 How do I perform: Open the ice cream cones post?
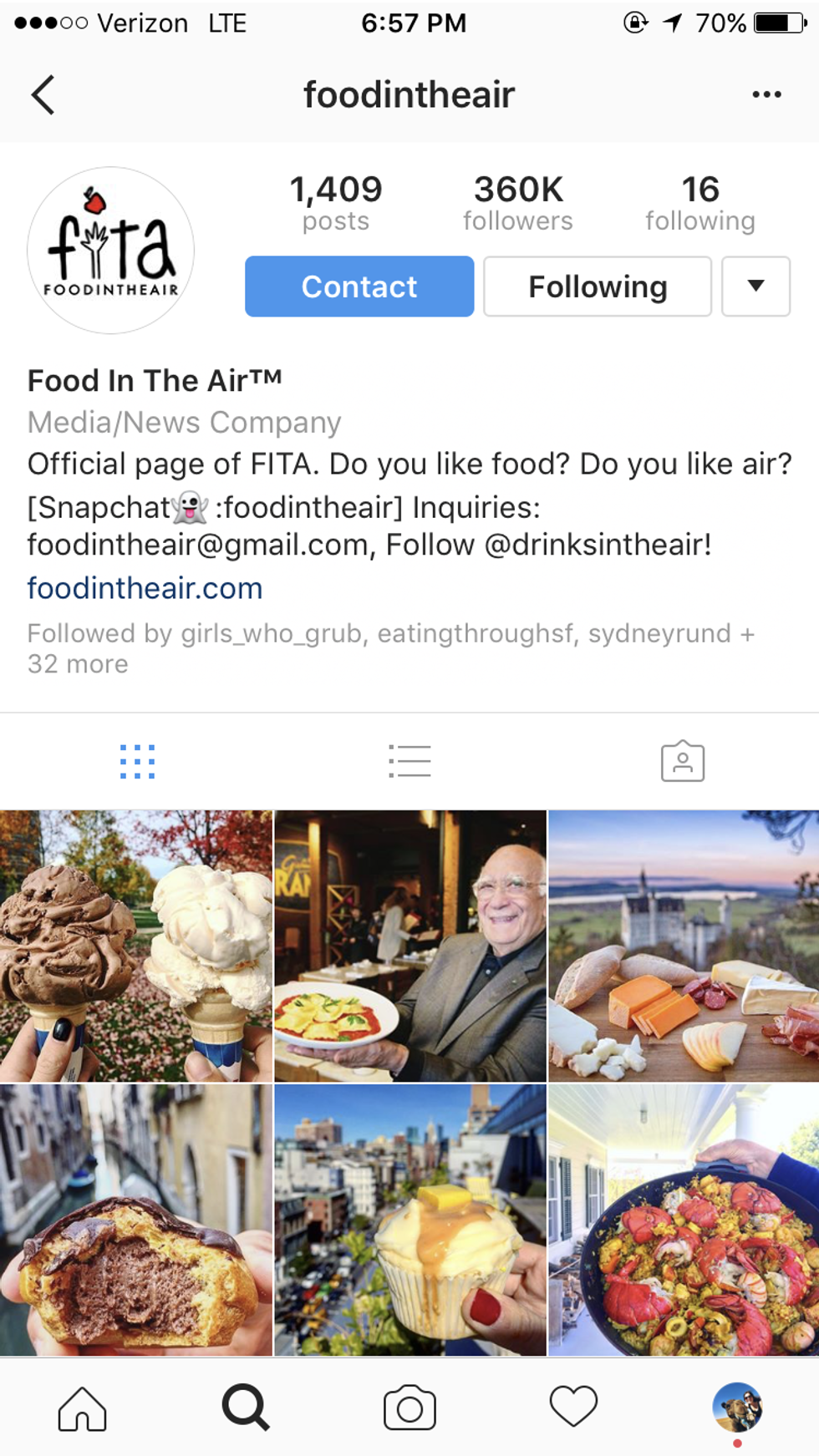pyautogui.click(x=136, y=946)
